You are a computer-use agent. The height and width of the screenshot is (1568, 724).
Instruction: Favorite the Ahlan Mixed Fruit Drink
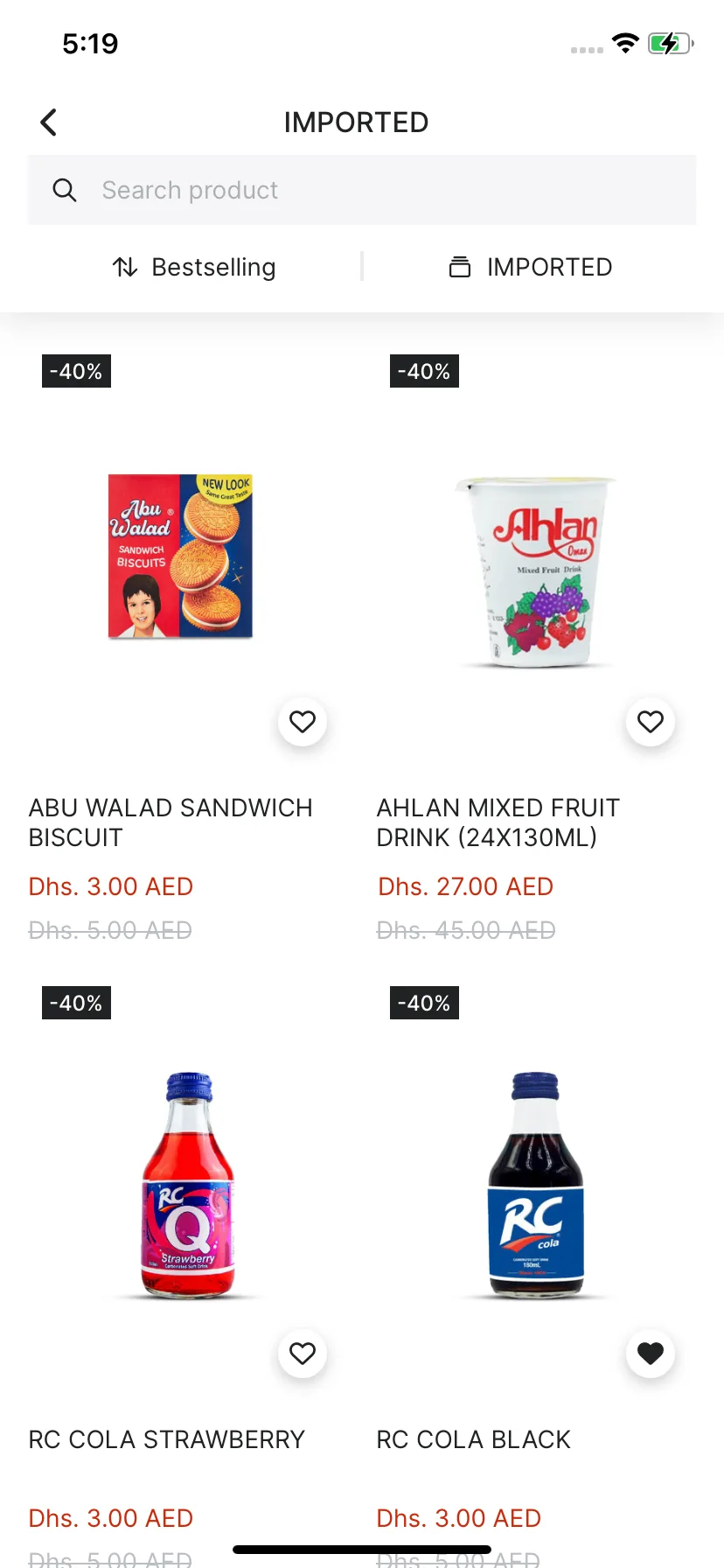(x=651, y=722)
